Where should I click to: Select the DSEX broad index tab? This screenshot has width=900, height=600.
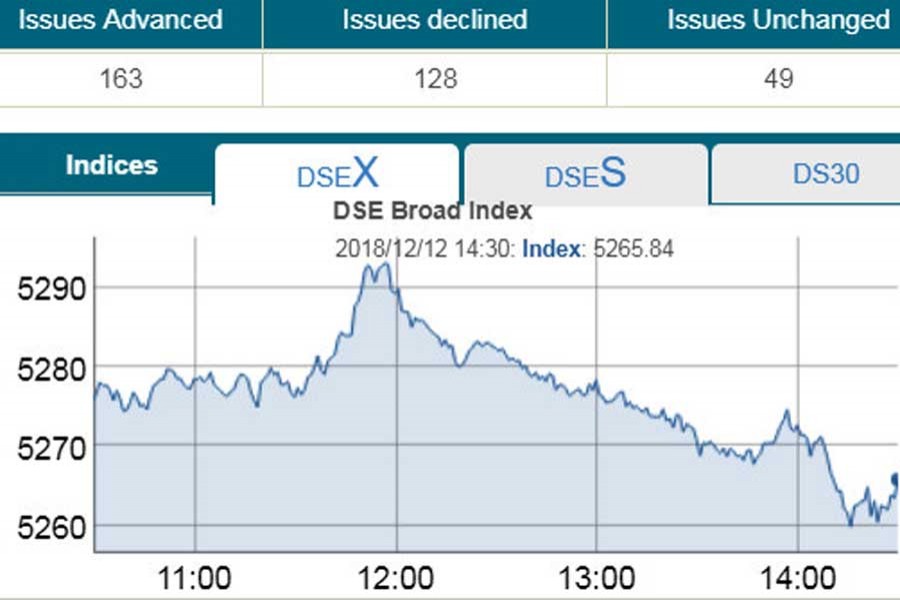tap(337, 174)
